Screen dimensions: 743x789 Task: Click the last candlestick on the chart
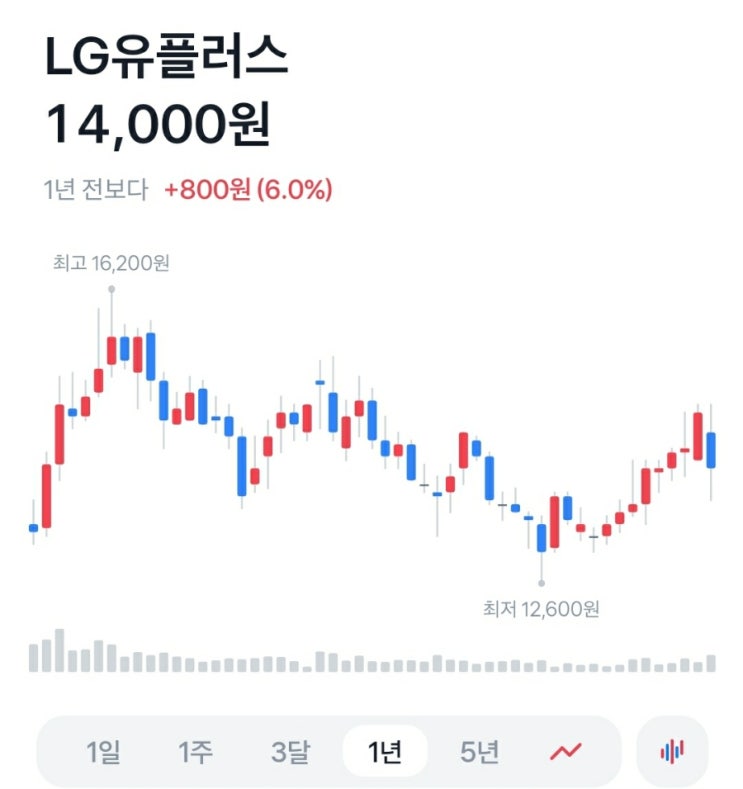click(711, 450)
